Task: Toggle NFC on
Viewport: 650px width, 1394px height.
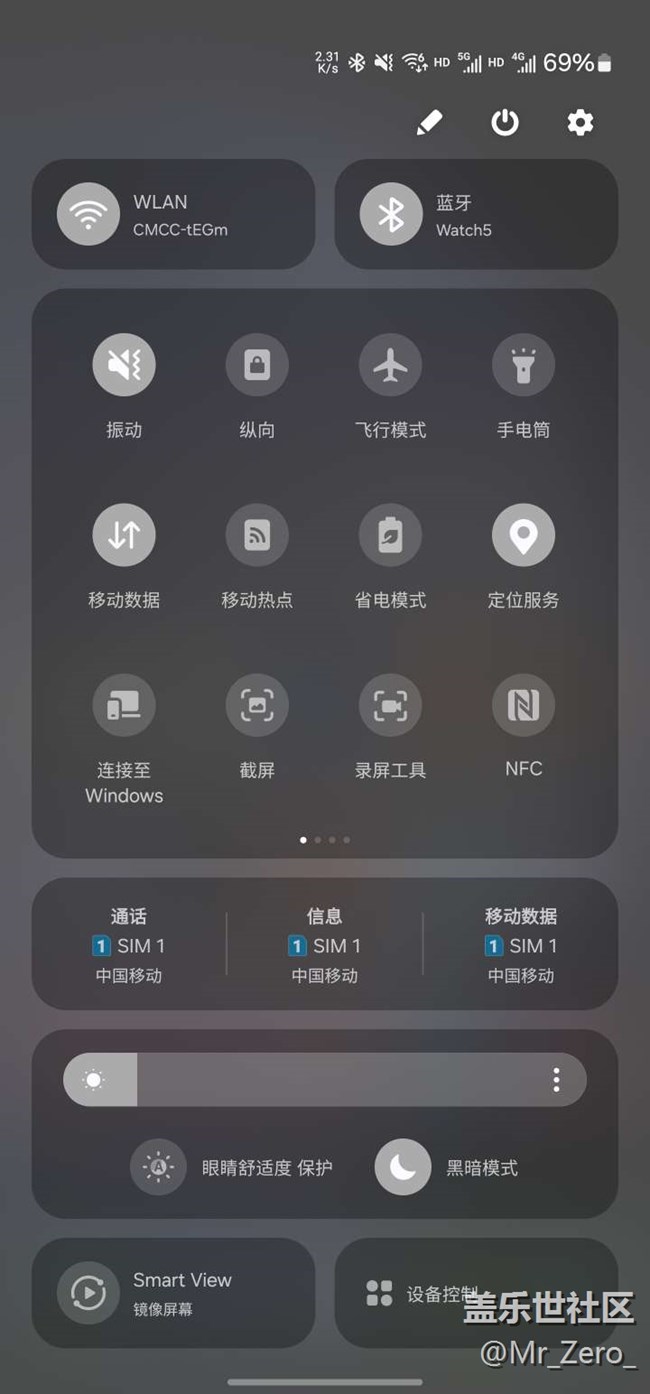Action: [x=523, y=705]
